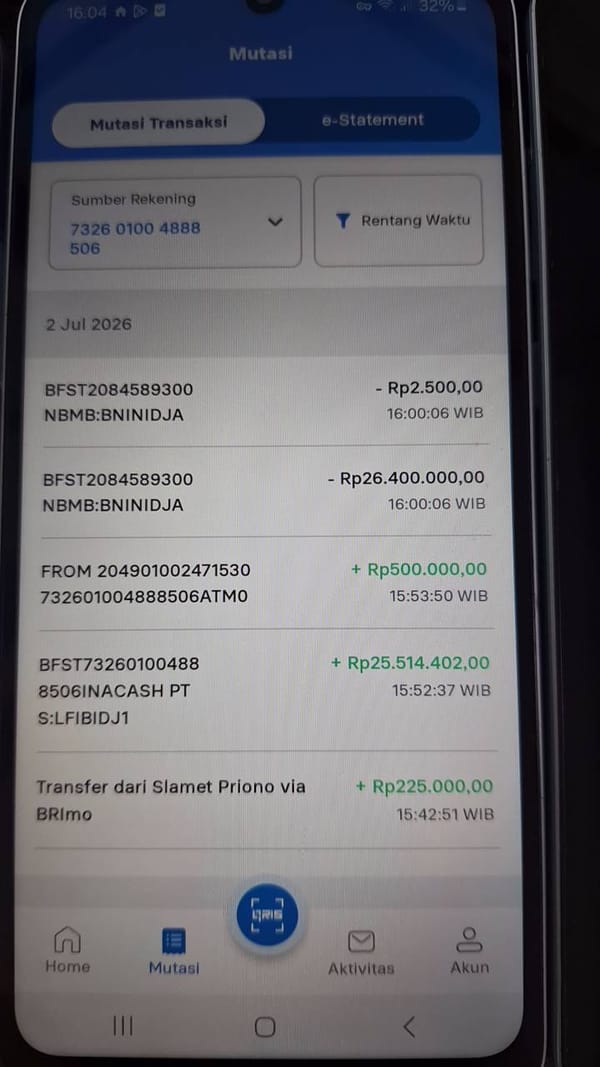
Task: Select the Mutasi Transaksi tab
Action: tap(159, 122)
